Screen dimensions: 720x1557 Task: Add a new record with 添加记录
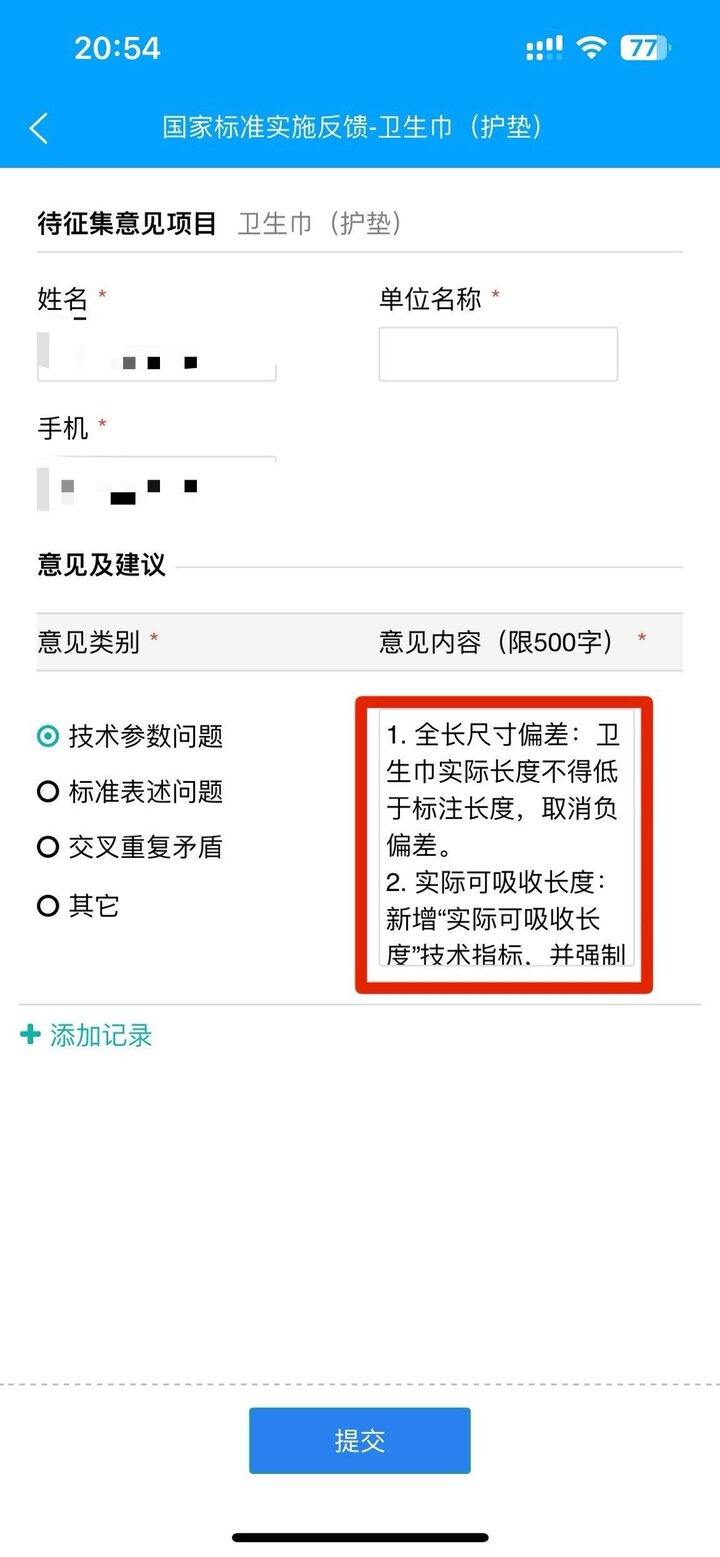[x=87, y=1035]
